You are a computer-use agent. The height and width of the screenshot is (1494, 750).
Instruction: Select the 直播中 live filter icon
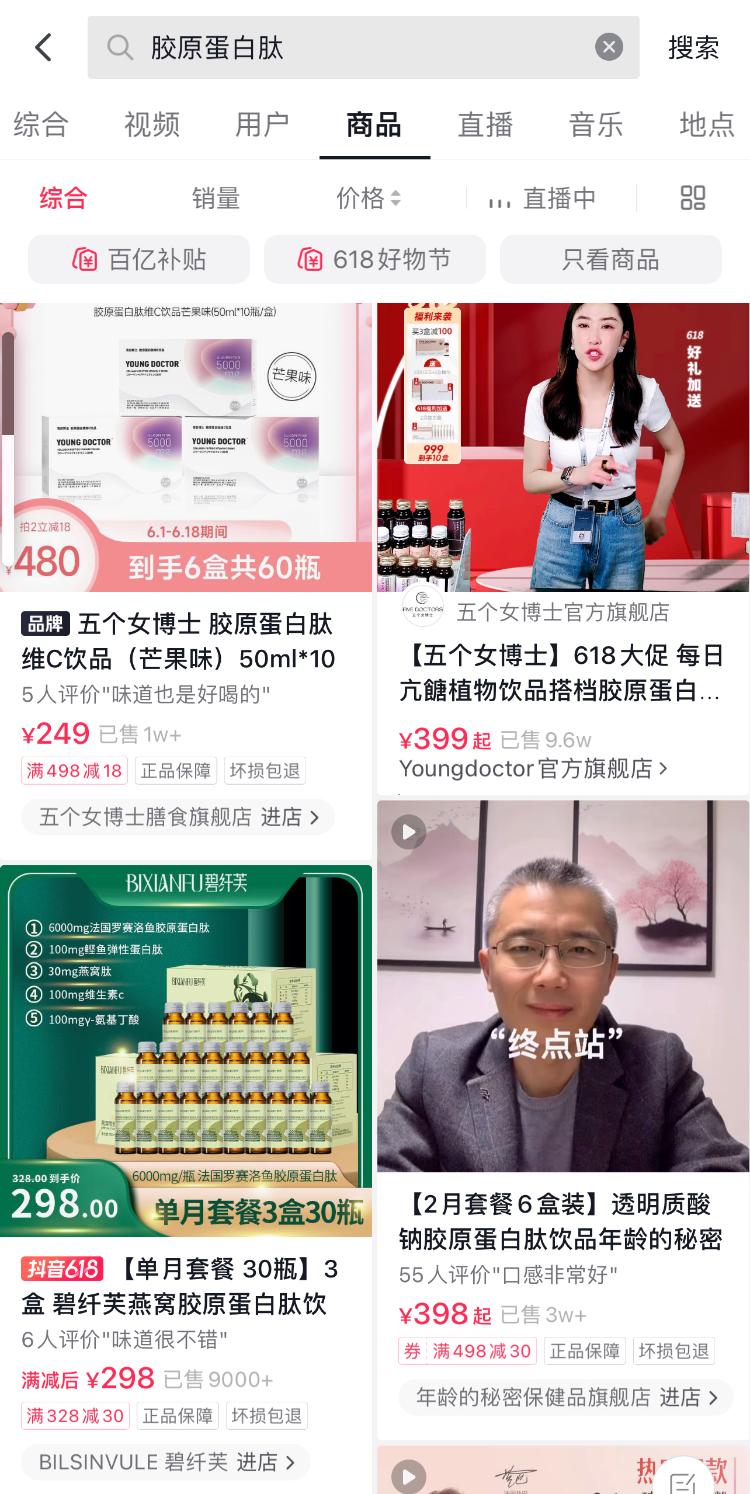[500, 198]
